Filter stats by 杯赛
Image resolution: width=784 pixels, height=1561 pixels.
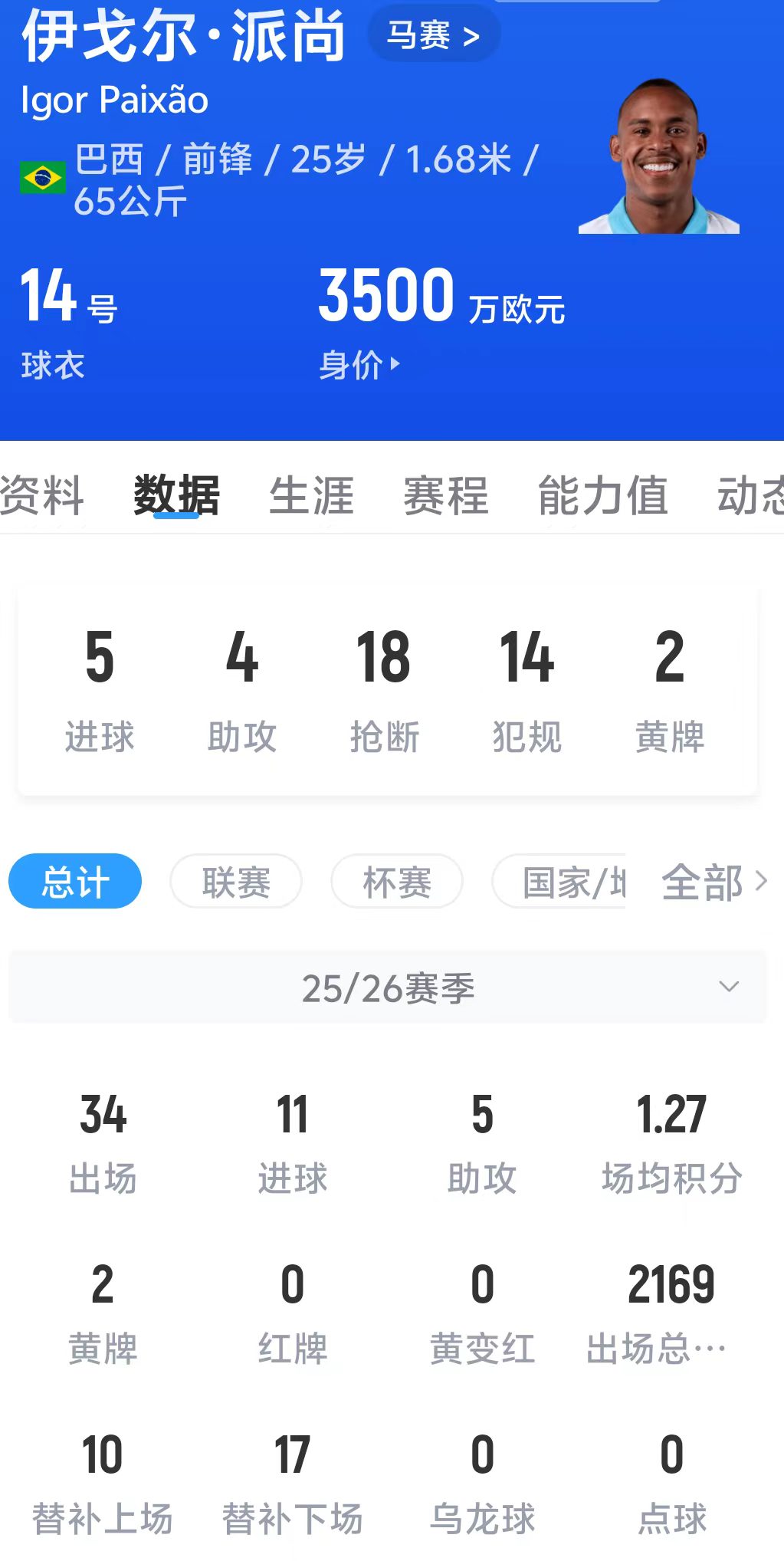pos(397,881)
